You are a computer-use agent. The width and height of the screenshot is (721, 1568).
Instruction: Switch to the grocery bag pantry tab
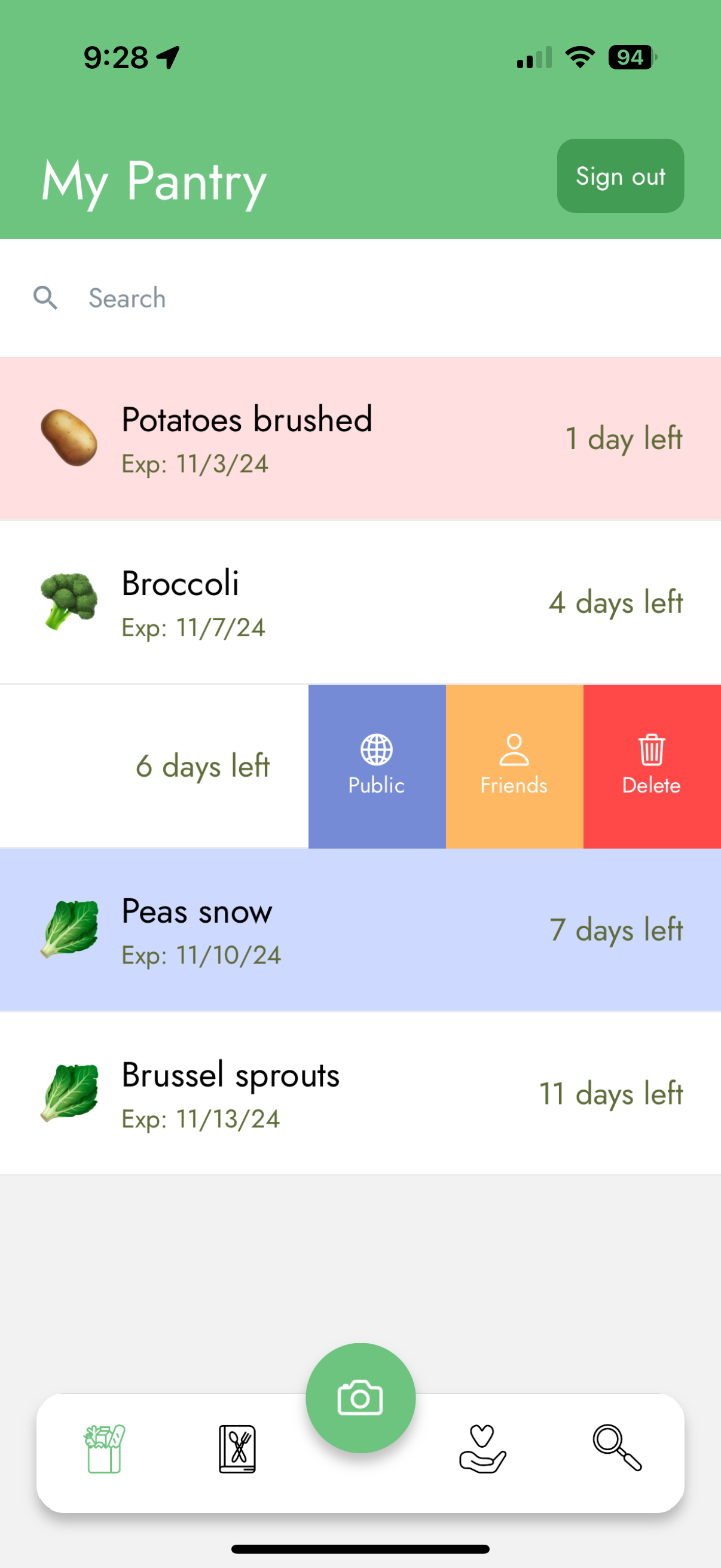tap(105, 1448)
